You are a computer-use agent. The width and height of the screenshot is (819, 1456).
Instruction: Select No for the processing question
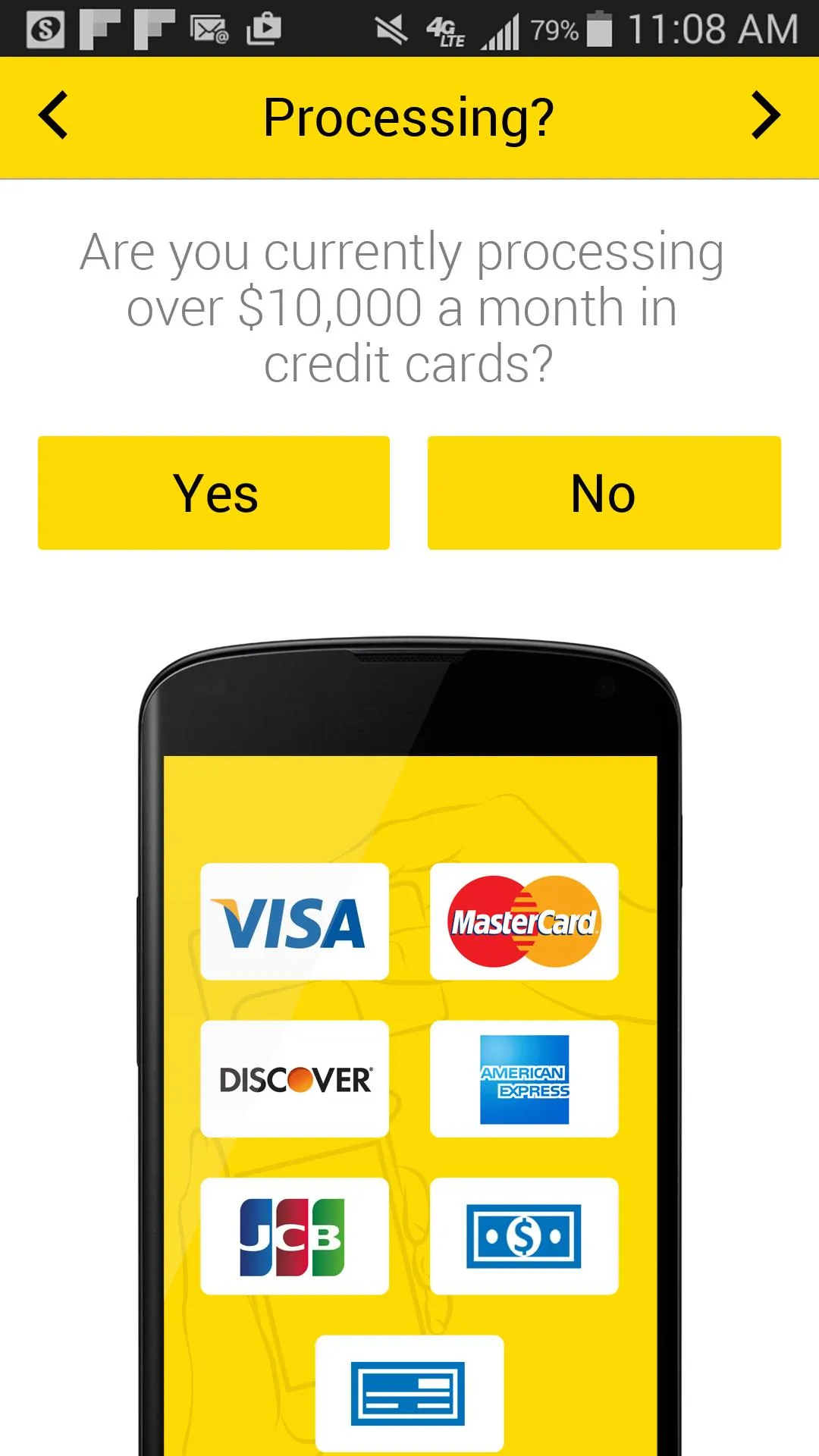point(604,493)
